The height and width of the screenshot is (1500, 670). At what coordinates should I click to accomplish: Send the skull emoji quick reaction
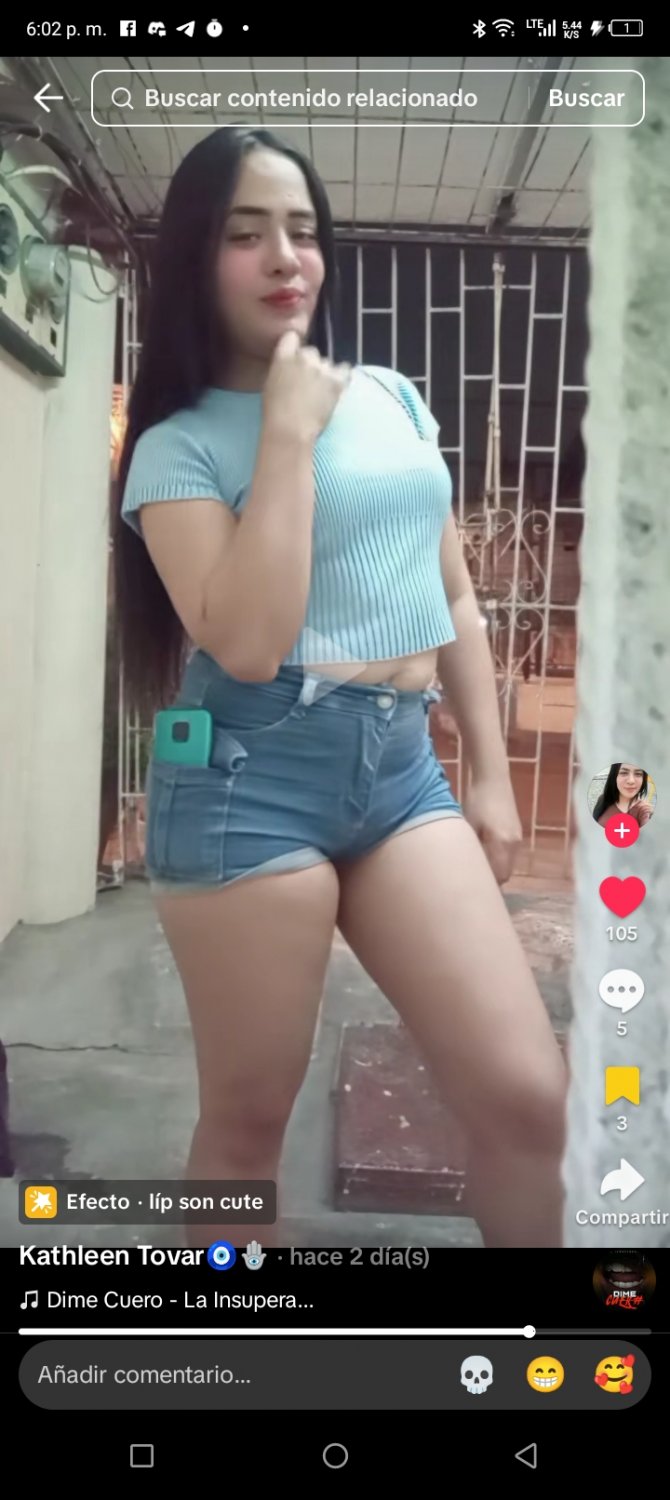477,1375
